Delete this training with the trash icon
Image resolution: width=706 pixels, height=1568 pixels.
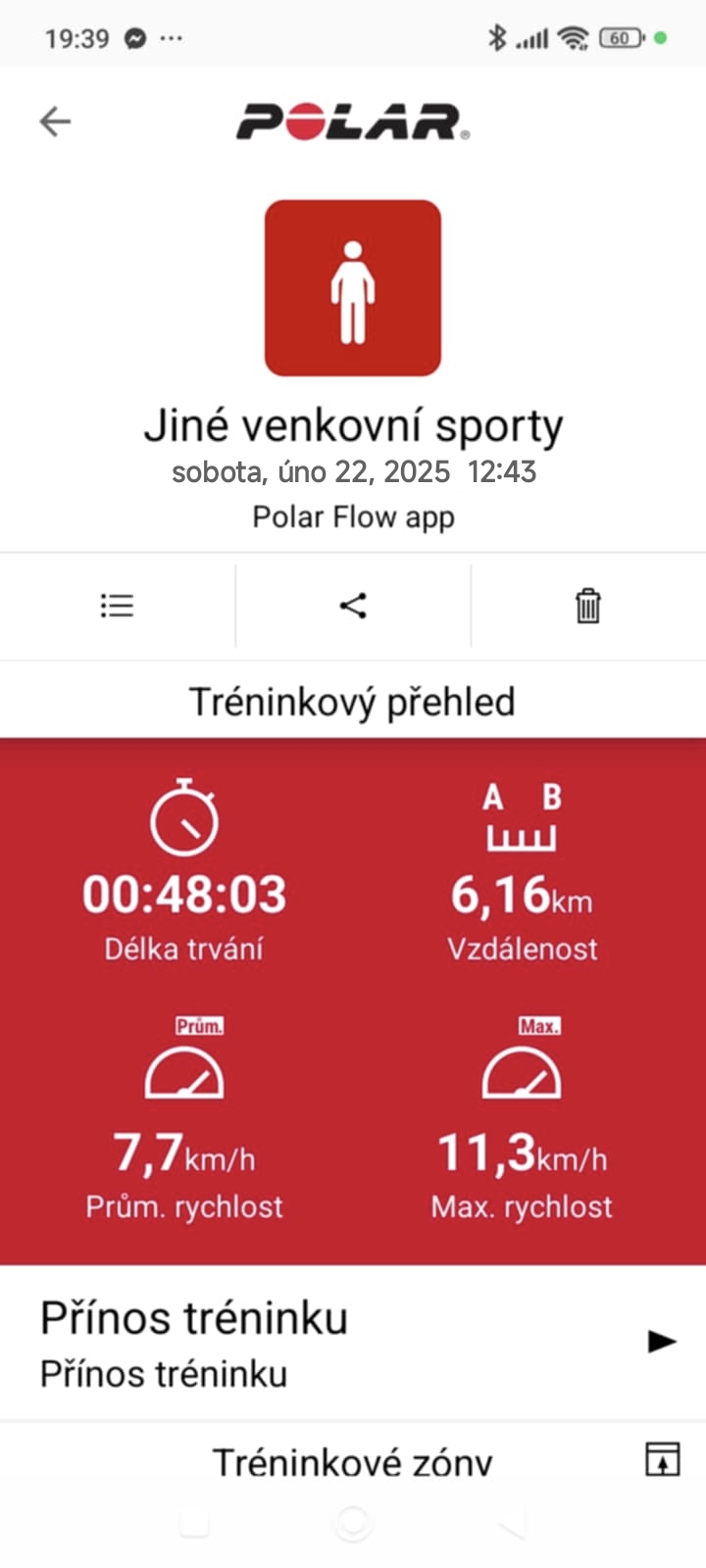587,606
